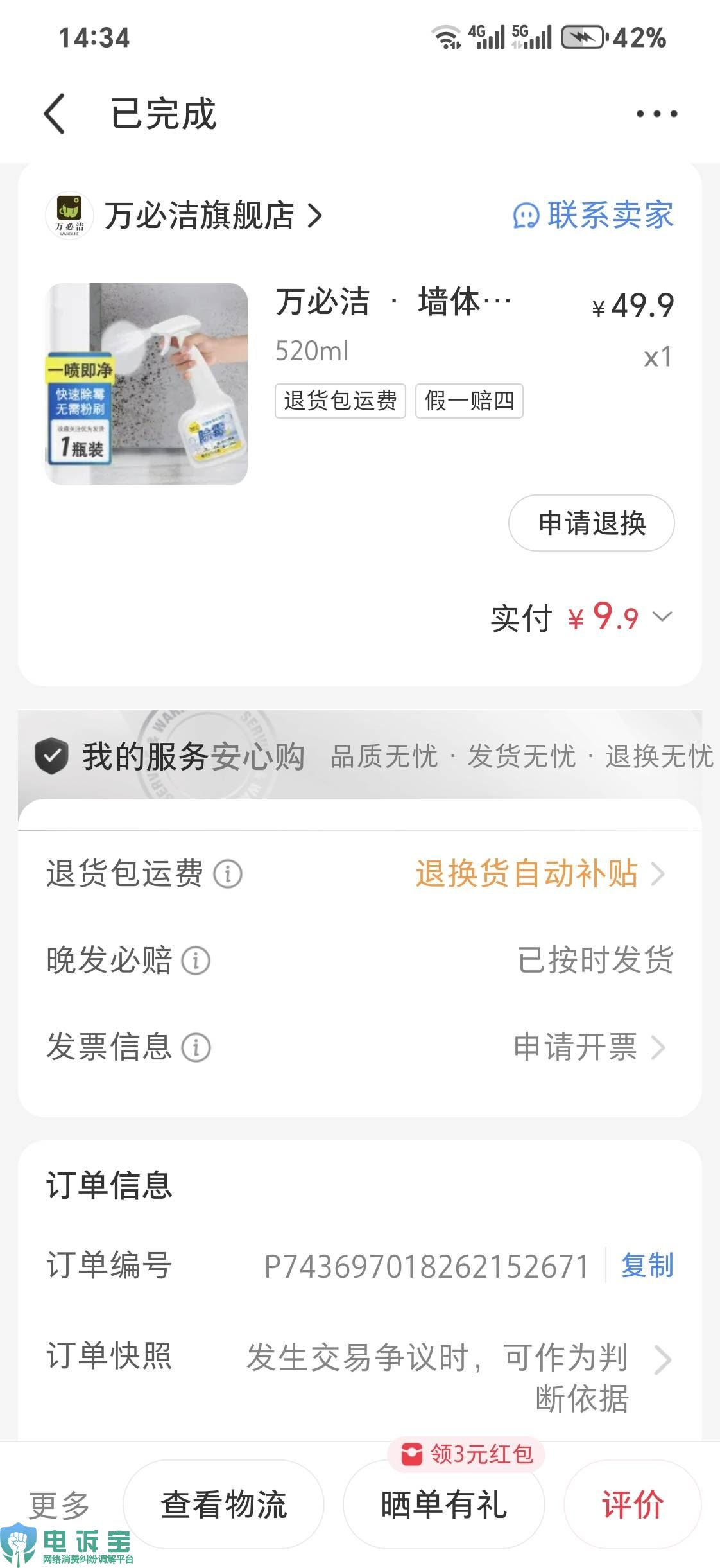Tap 更多 for more order actions

pos(59,1504)
